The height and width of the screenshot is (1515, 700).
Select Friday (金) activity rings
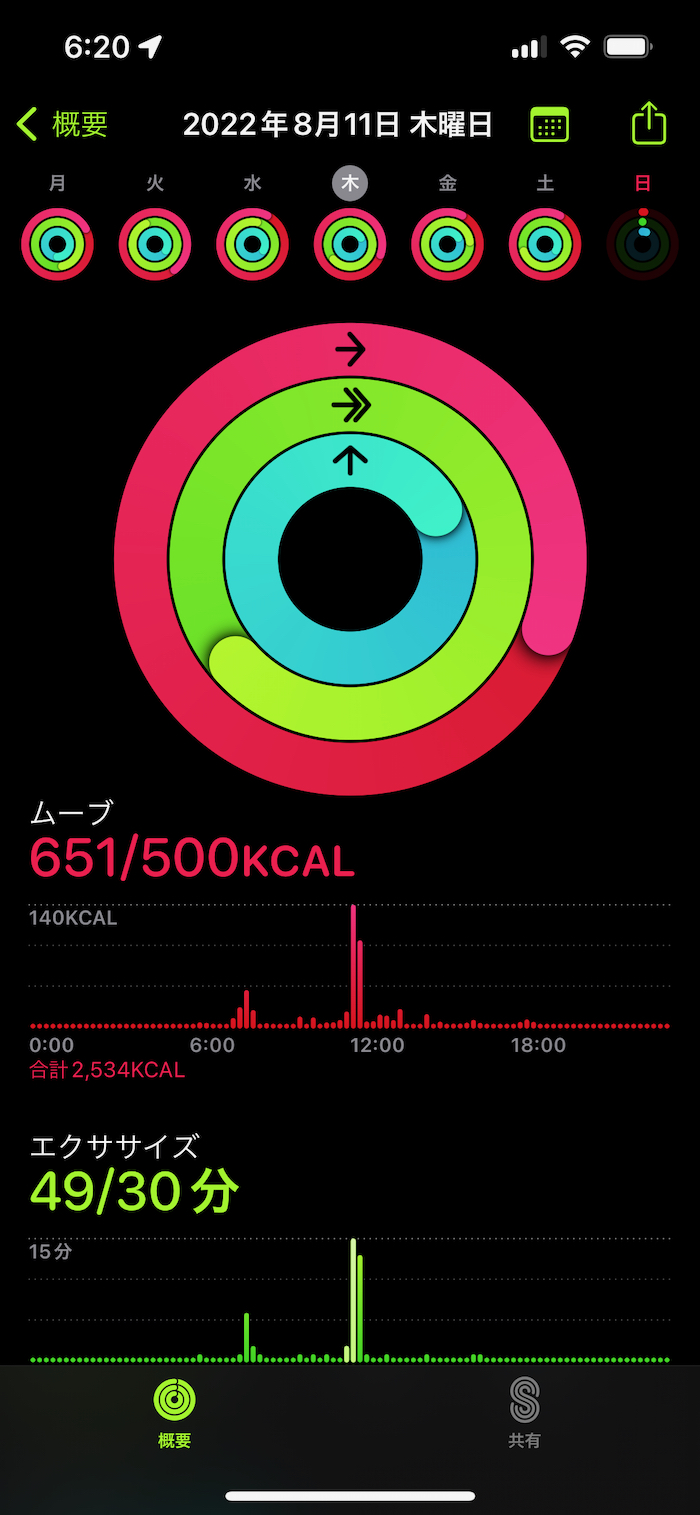pyautogui.click(x=447, y=243)
